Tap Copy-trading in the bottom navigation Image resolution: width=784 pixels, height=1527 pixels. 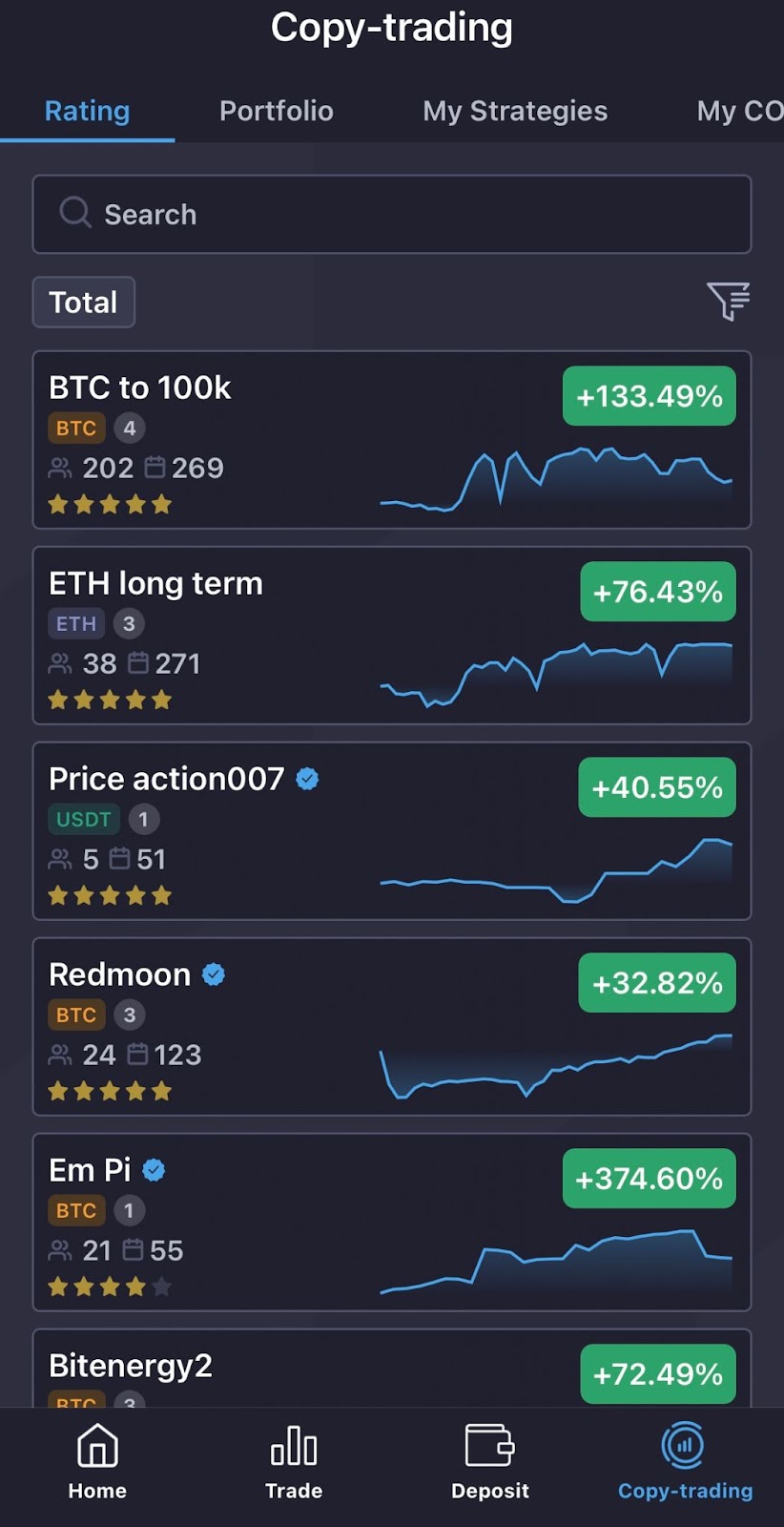[x=685, y=1462]
